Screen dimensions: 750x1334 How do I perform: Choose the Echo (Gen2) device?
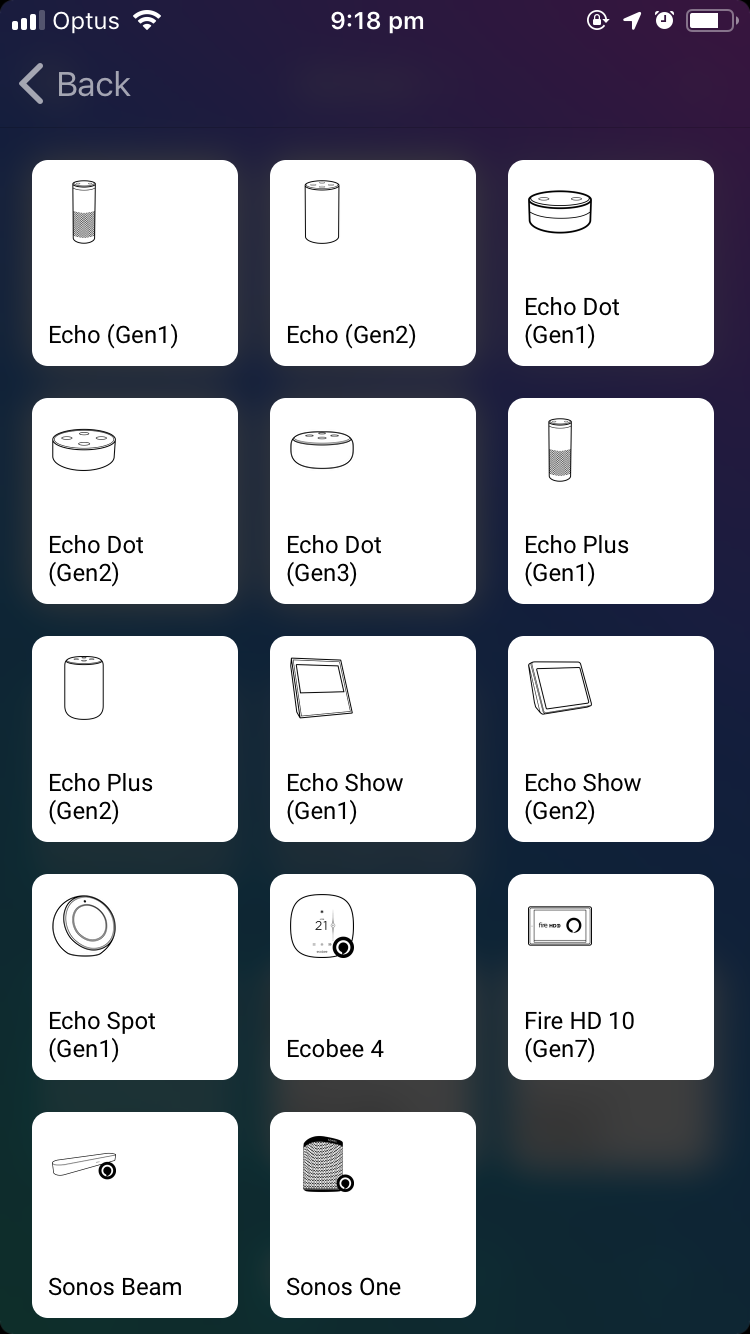tap(373, 263)
